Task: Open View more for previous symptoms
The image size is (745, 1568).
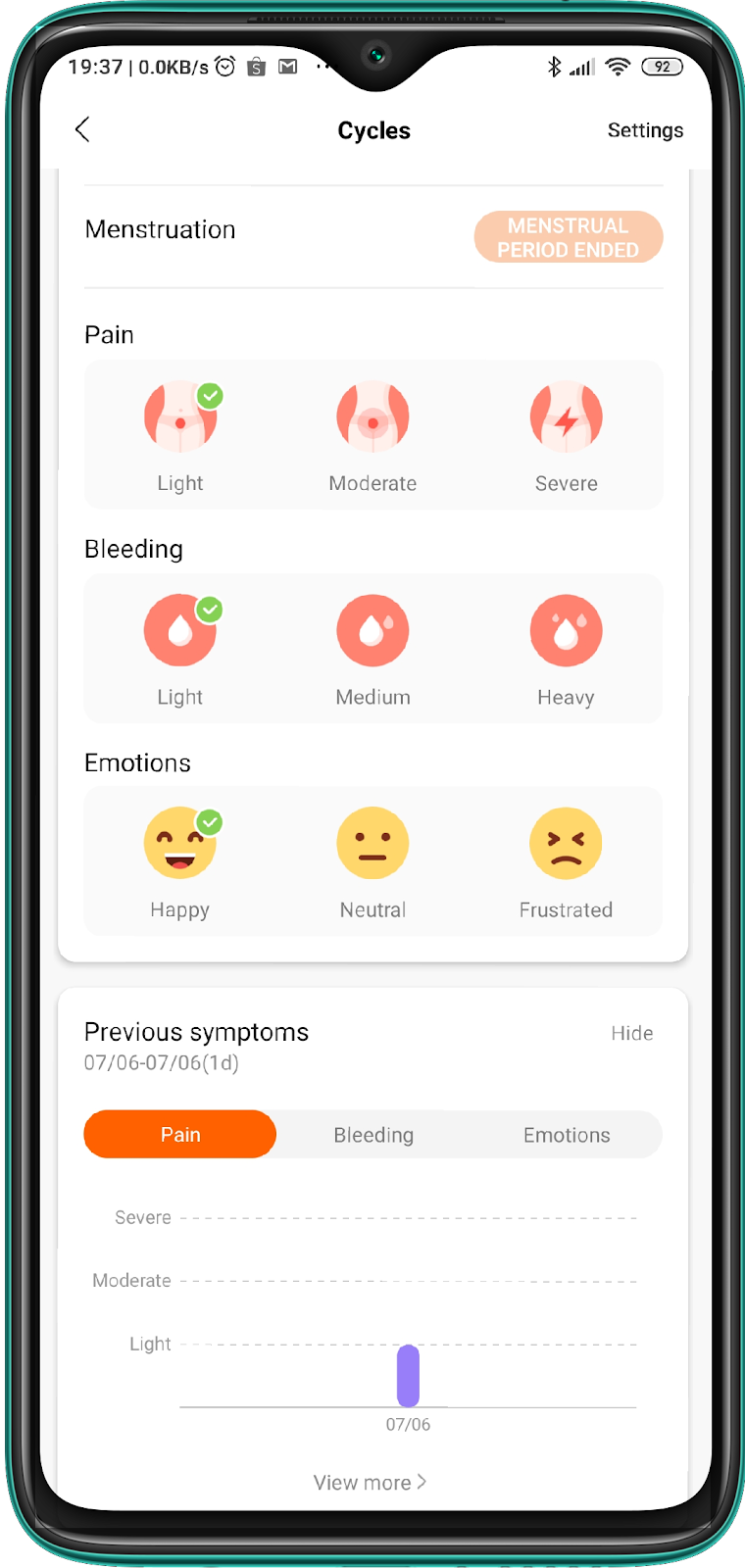Action: (370, 1482)
